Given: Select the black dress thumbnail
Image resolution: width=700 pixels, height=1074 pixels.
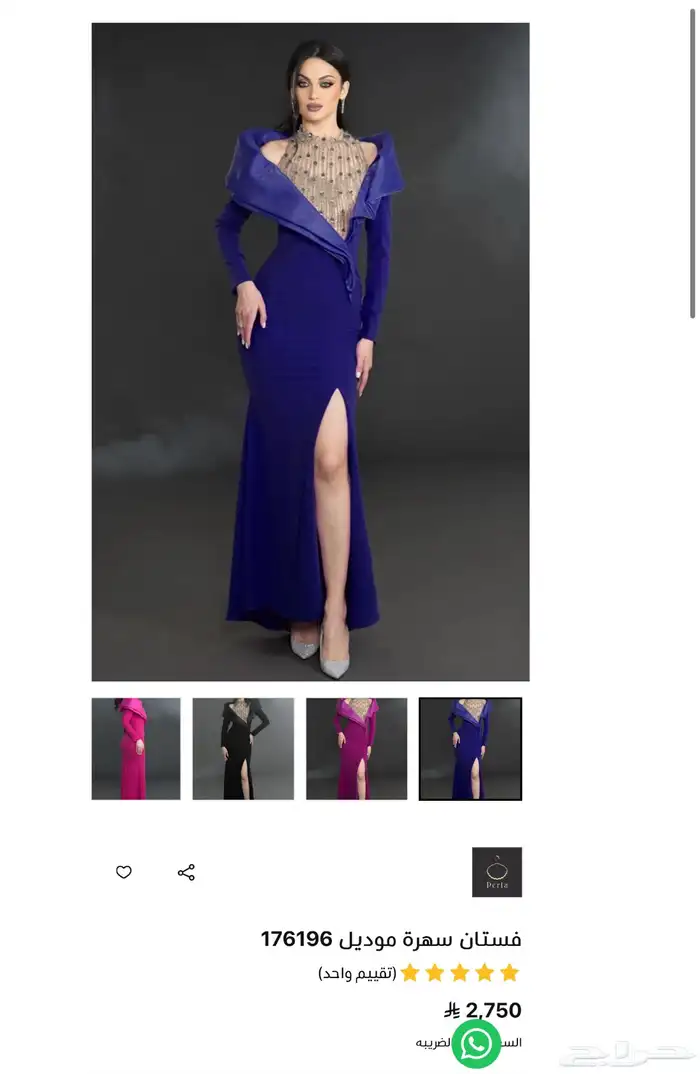Looking at the screenshot, I should click(243, 748).
